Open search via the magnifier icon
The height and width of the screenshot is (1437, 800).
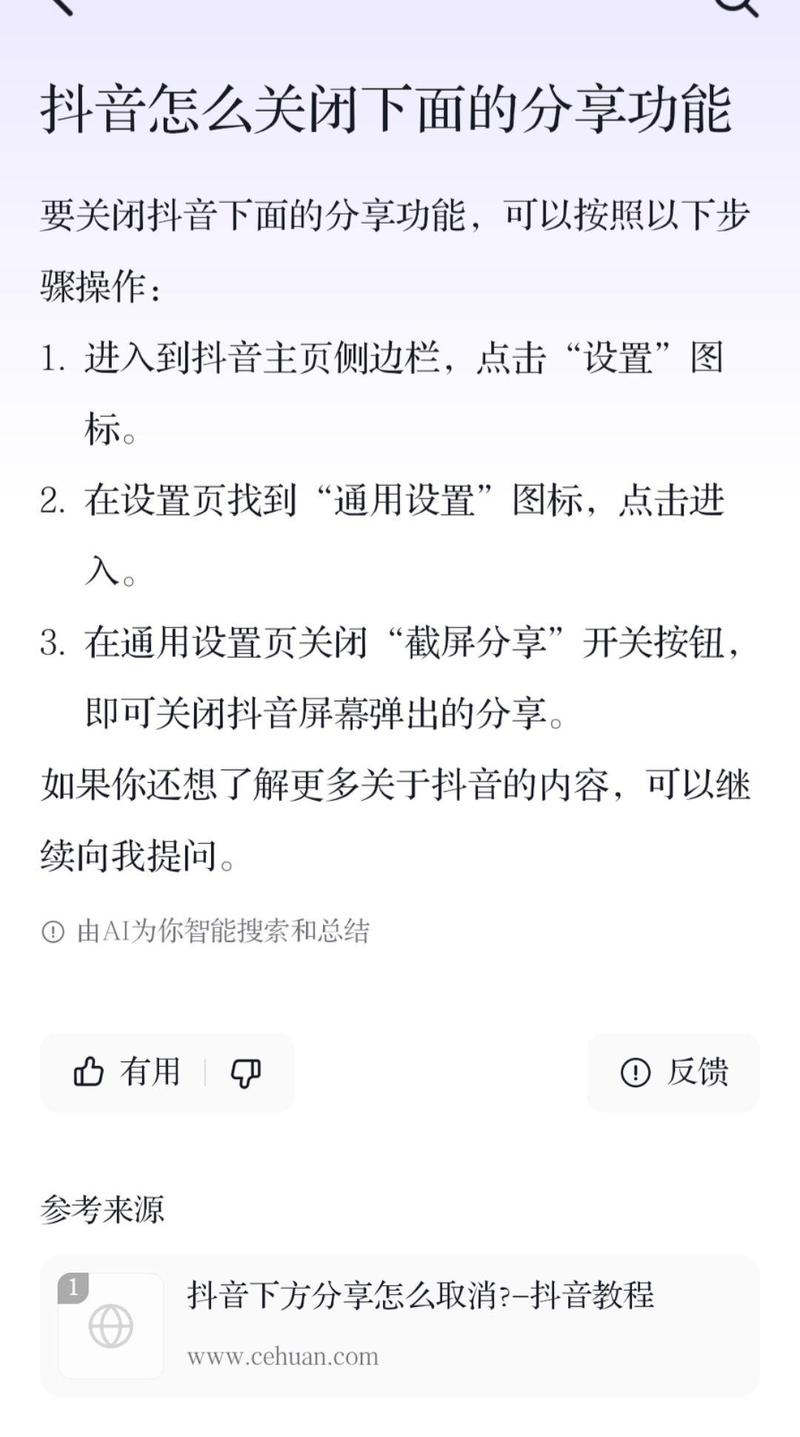point(738,5)
